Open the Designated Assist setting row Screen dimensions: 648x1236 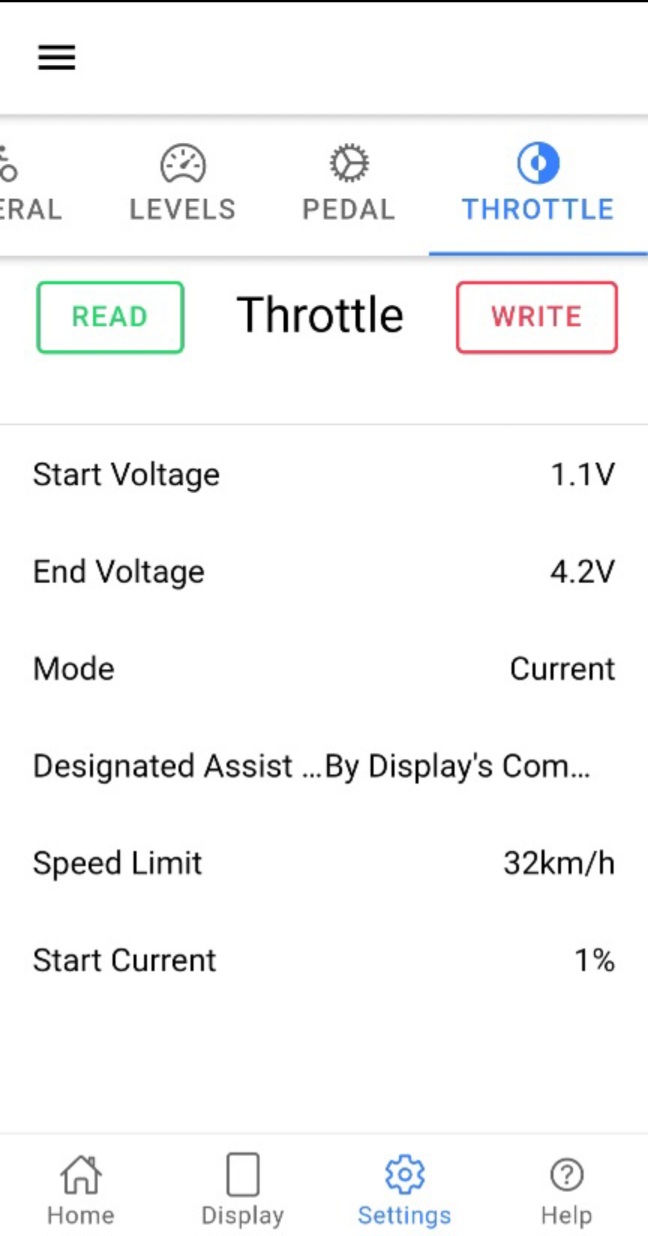coord(324,766)
